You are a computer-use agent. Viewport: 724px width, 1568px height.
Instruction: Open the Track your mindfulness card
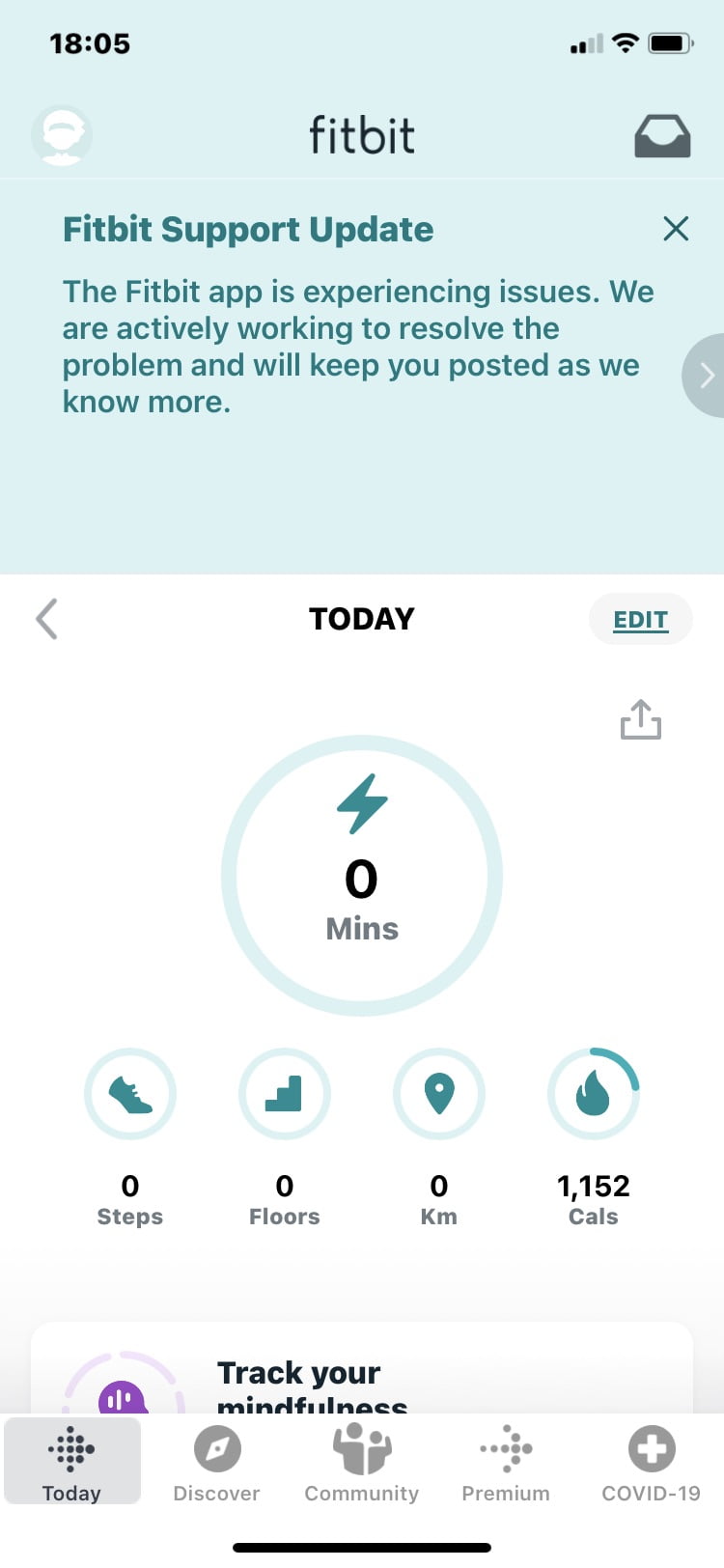[x=362, y=1376]
